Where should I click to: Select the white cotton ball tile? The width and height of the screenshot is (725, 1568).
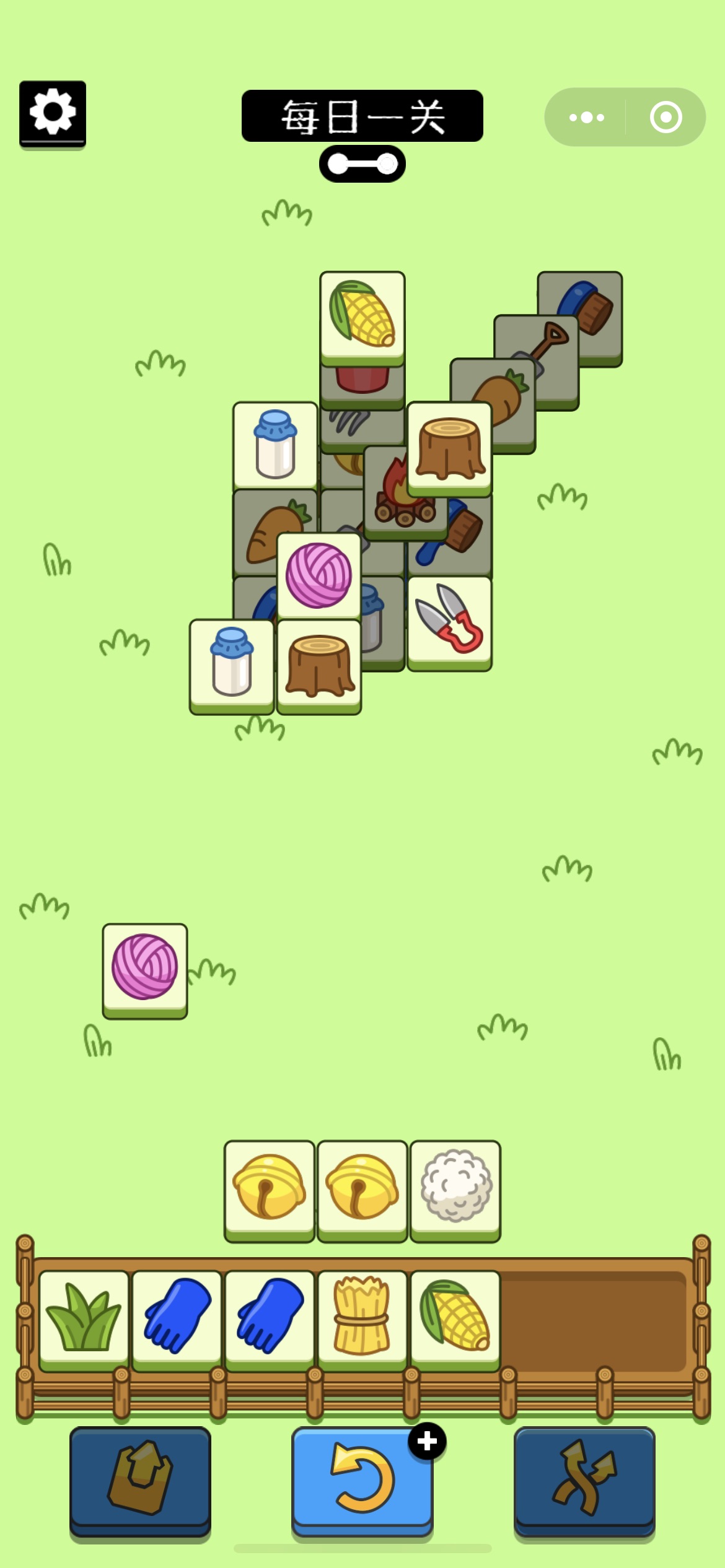click(x=455, y=1187)
